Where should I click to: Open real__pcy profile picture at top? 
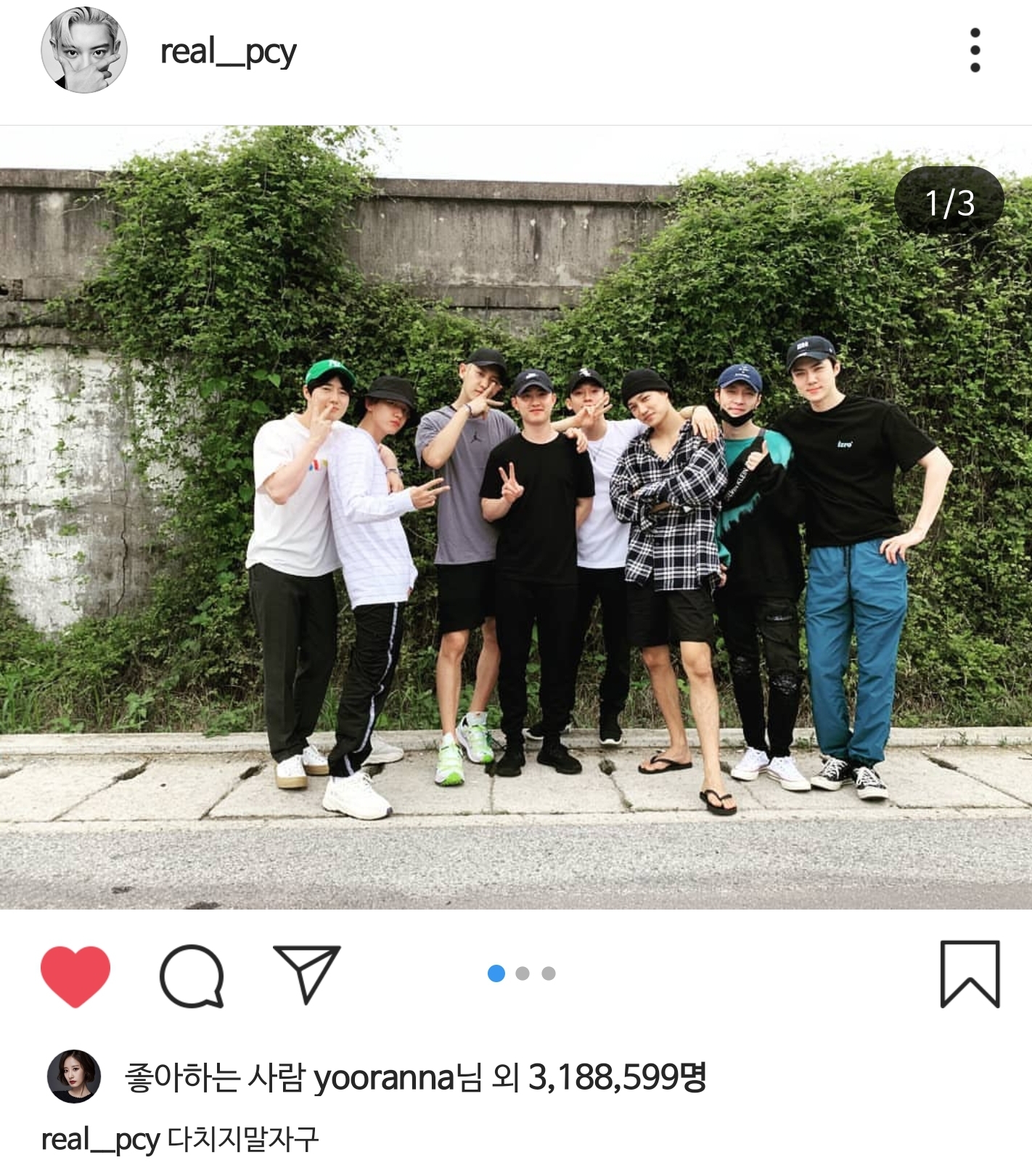[84, 51]
